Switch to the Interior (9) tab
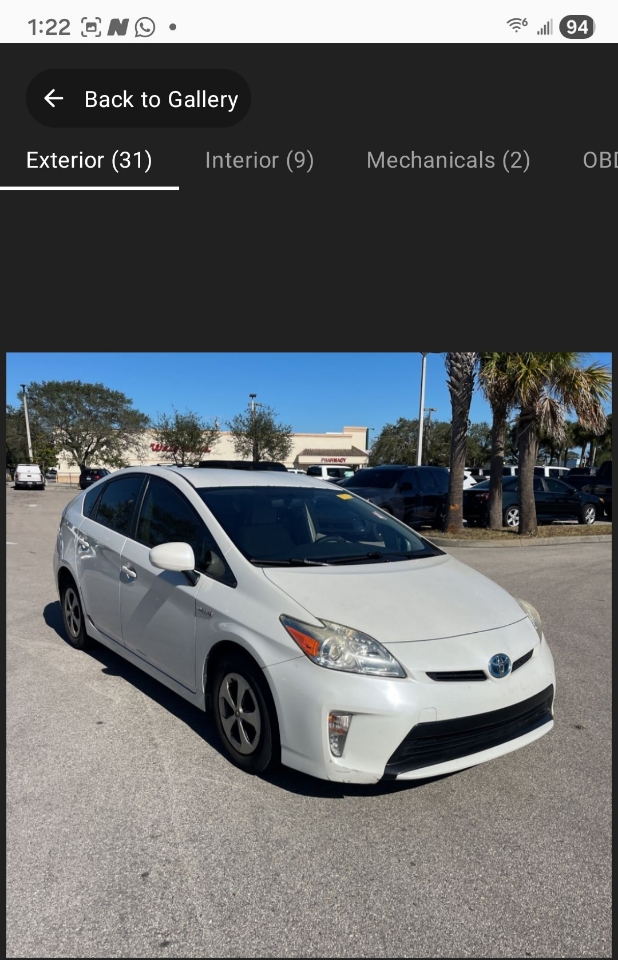Image resolution: width=618 pixels, height=960 pixels. pos(259,160)
